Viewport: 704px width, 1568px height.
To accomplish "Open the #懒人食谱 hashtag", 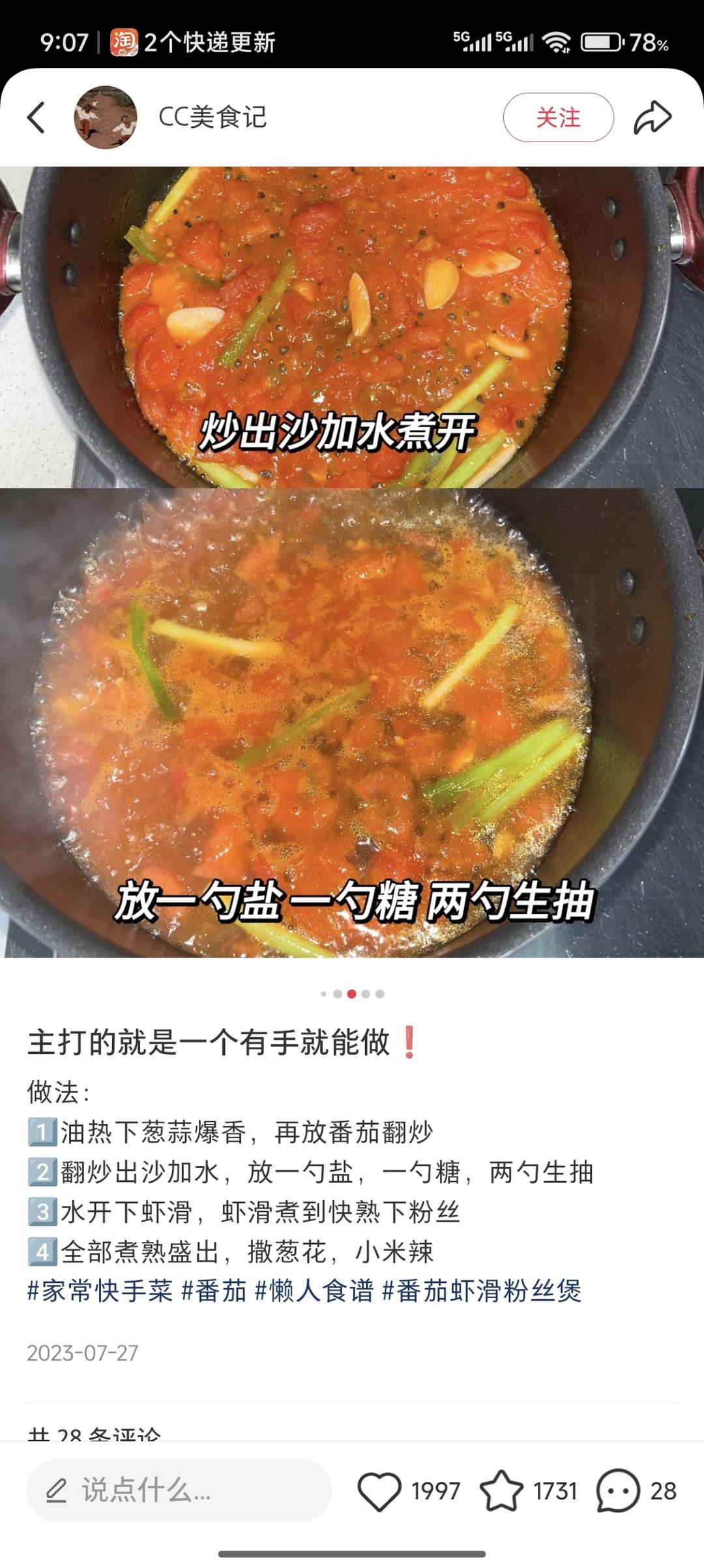I will coord(314,1291).
